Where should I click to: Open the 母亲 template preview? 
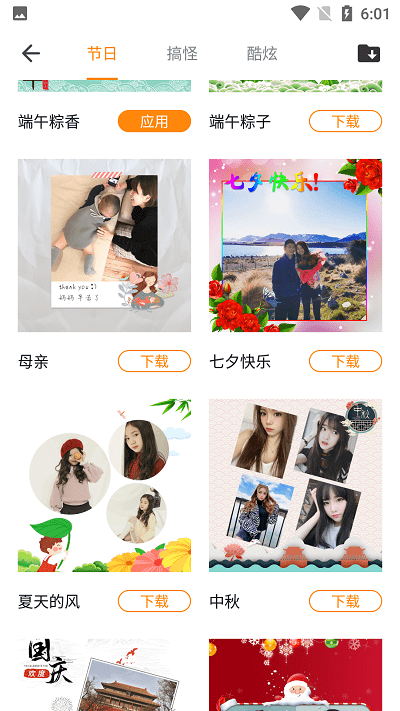[x=104, y=245]
